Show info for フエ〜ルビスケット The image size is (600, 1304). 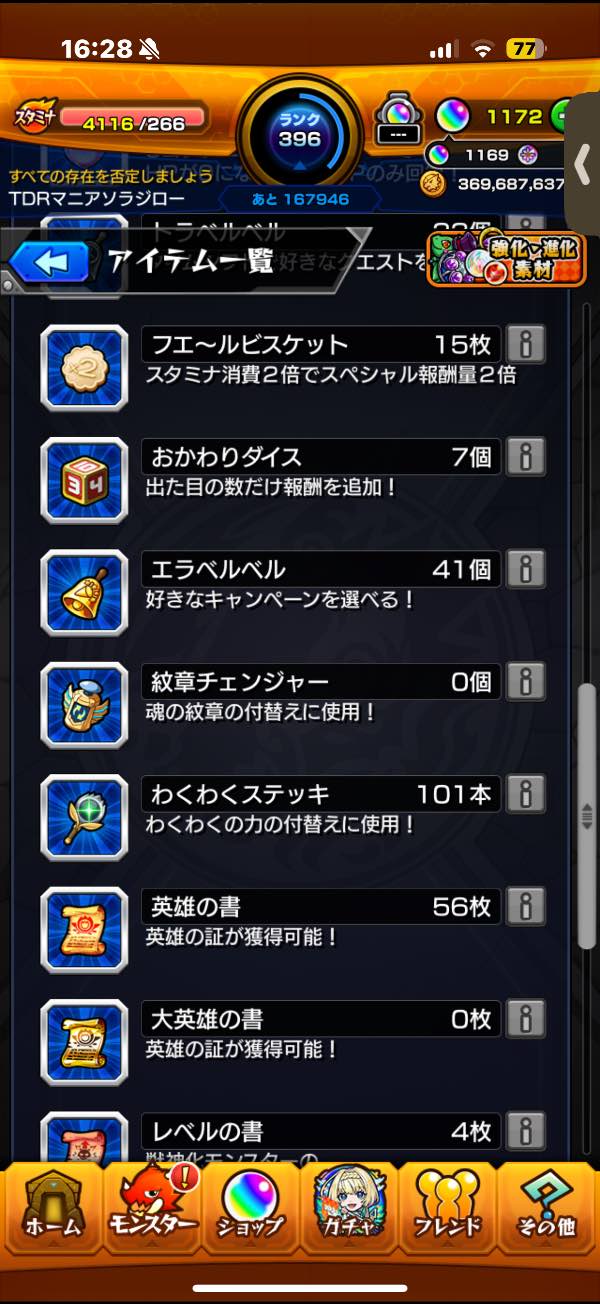coord(526,345)
